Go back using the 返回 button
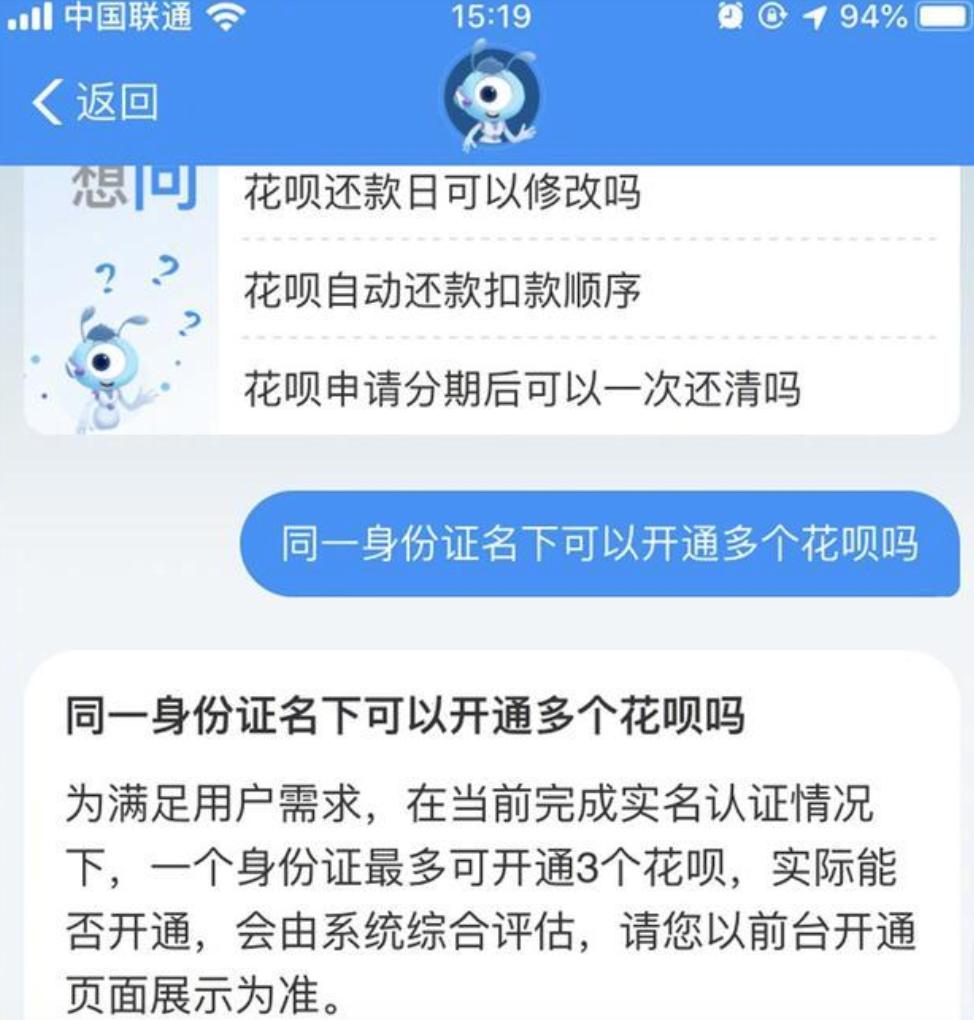This screenshot has height=1020, width=974. pyautogui.click(x=95, y=103)
